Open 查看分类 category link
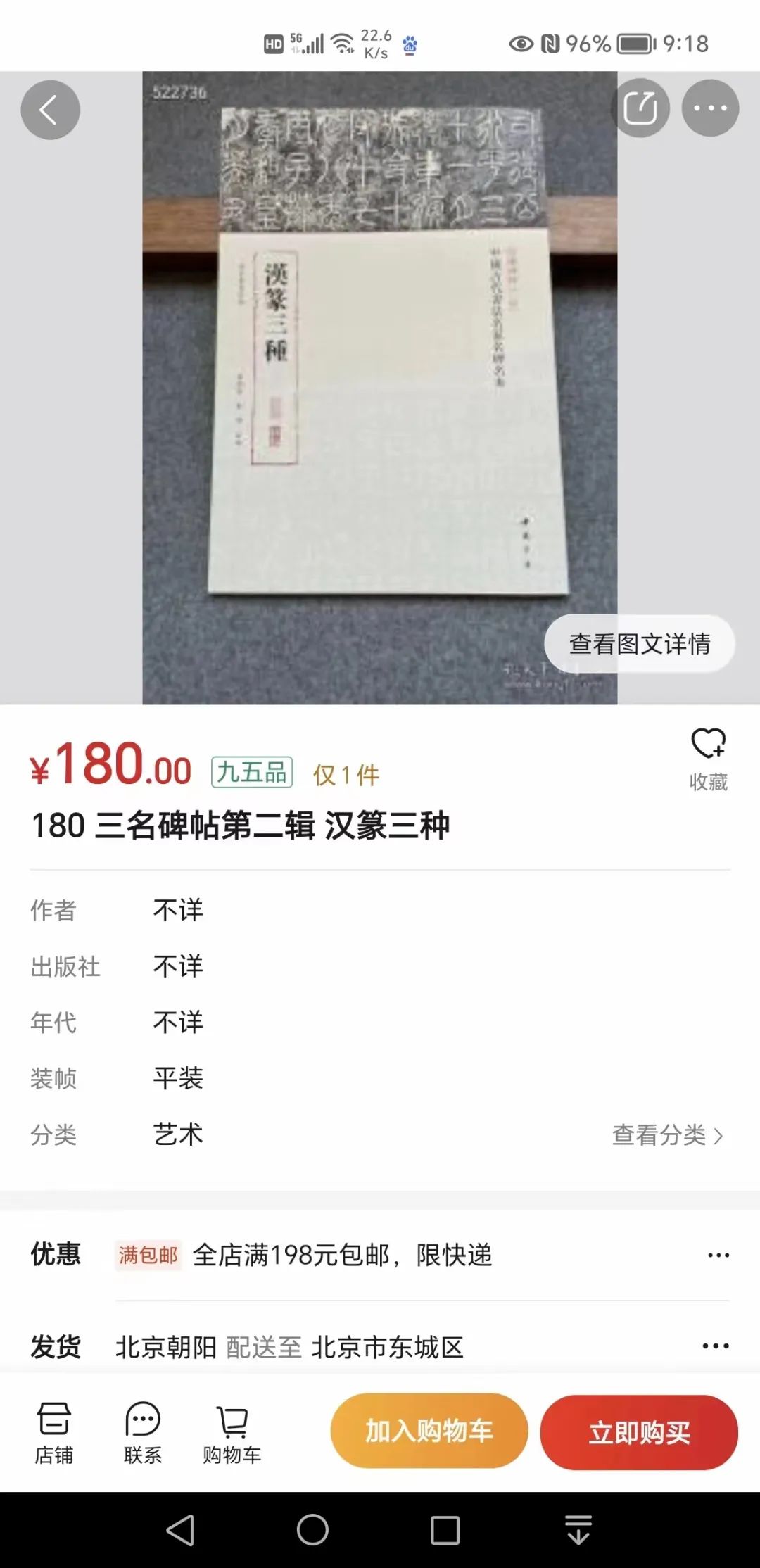 [x=666, y=1134]
